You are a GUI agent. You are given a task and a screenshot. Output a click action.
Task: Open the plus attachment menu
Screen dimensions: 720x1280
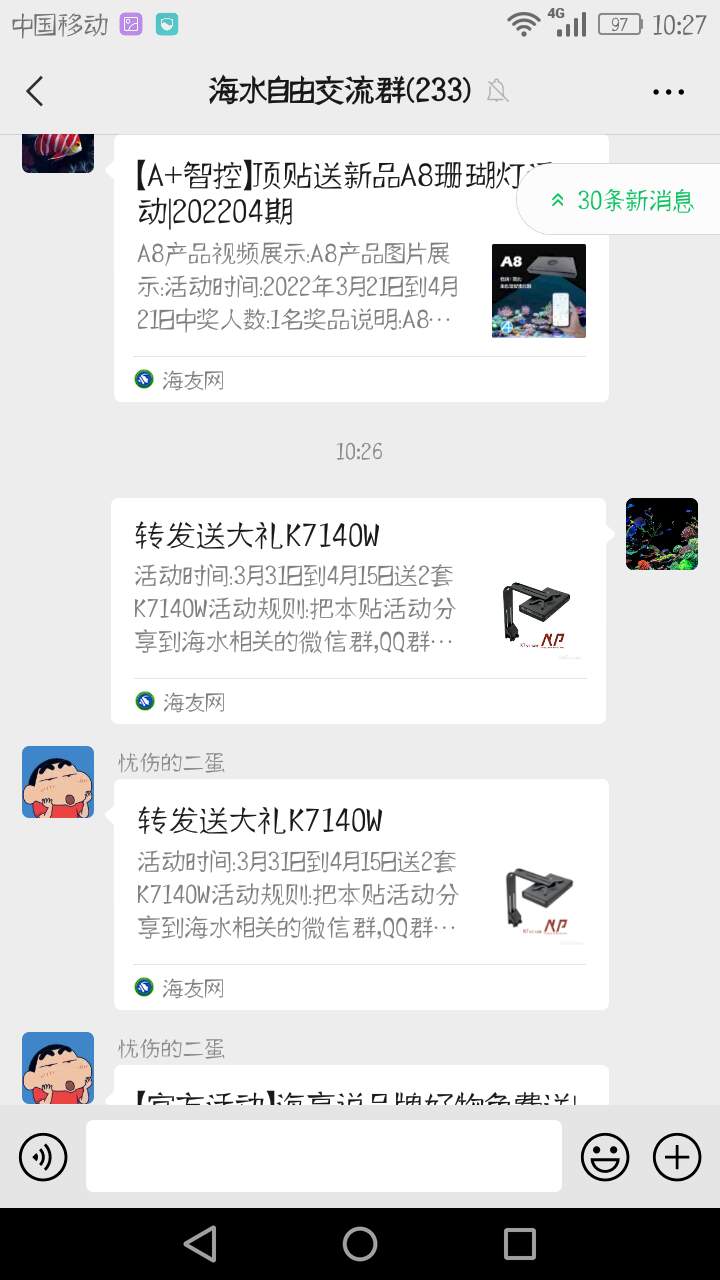tap(677, 1157)
